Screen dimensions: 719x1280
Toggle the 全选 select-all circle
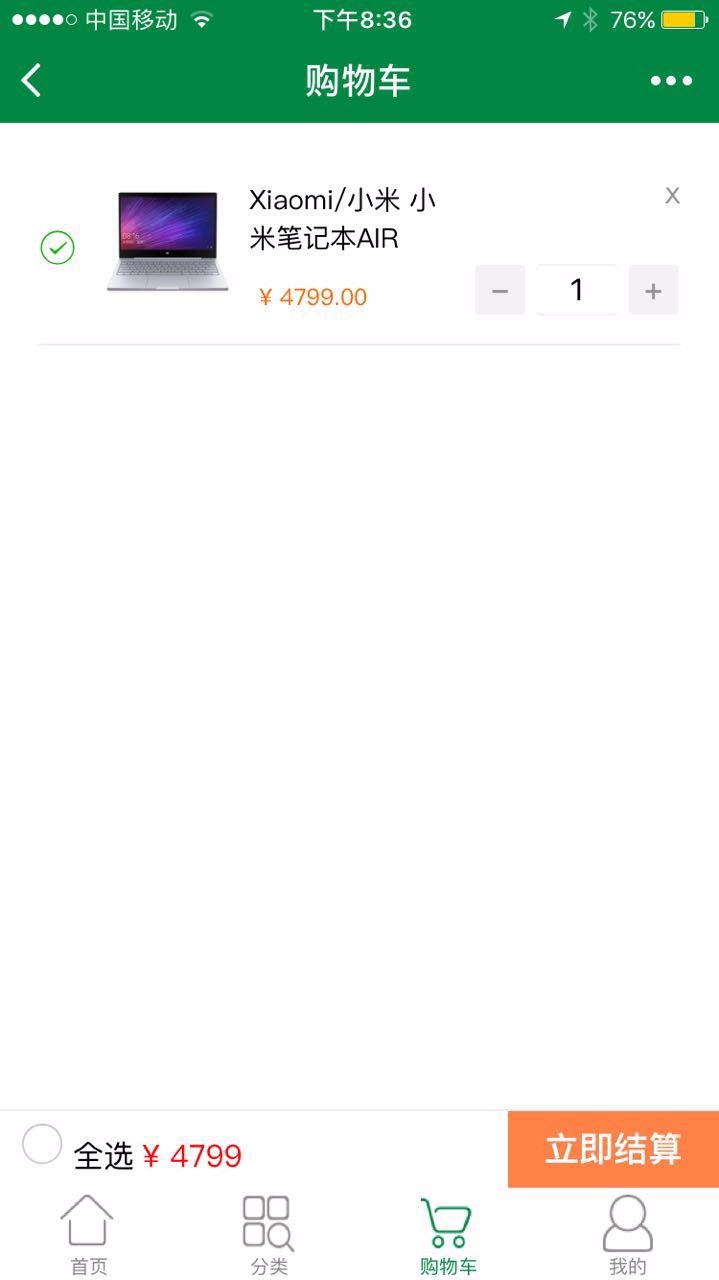tap(42, 1144)
